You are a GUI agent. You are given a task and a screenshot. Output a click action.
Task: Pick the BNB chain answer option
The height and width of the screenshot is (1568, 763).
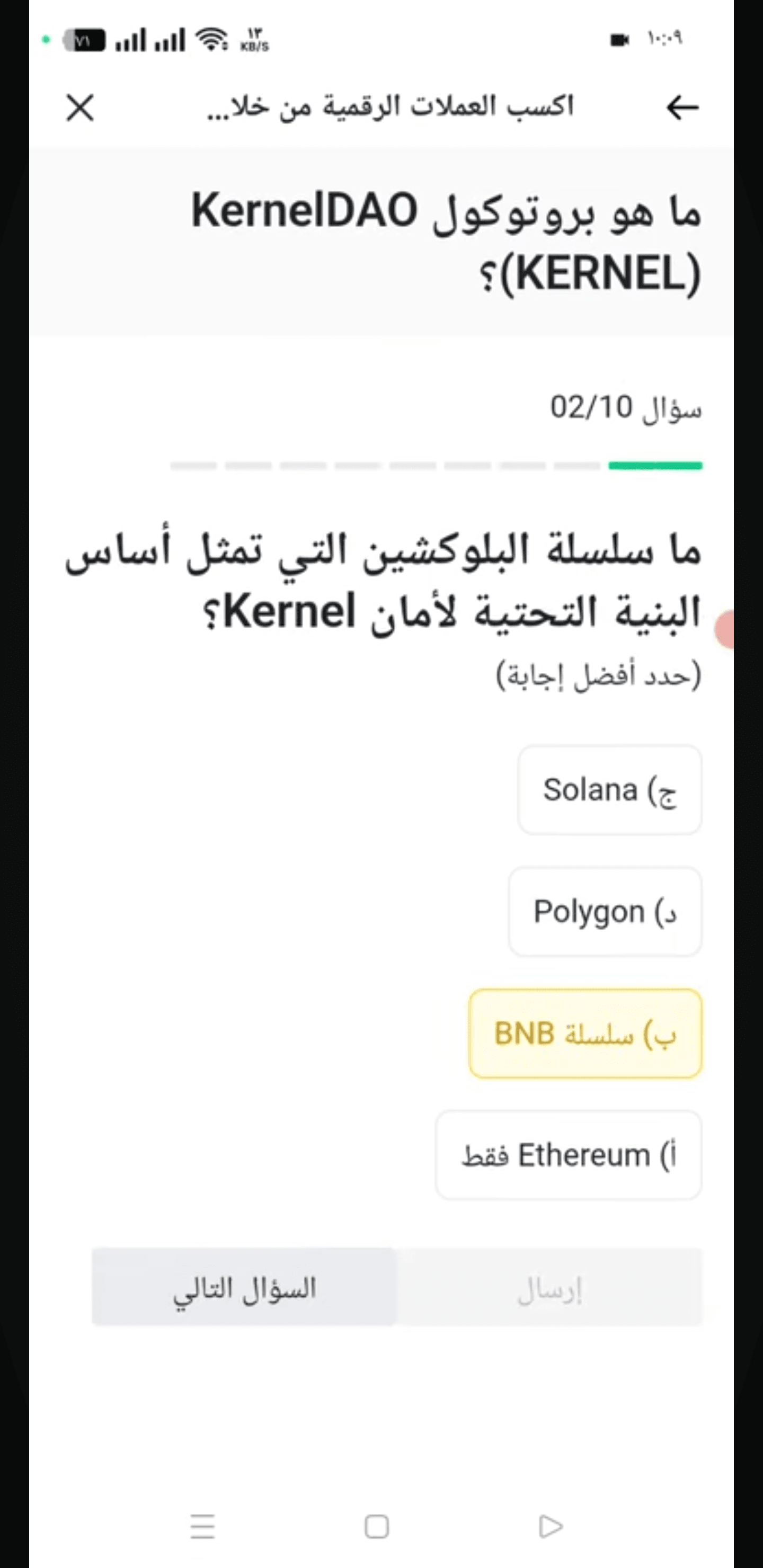pyautogui.click(x=585, y=1034)
